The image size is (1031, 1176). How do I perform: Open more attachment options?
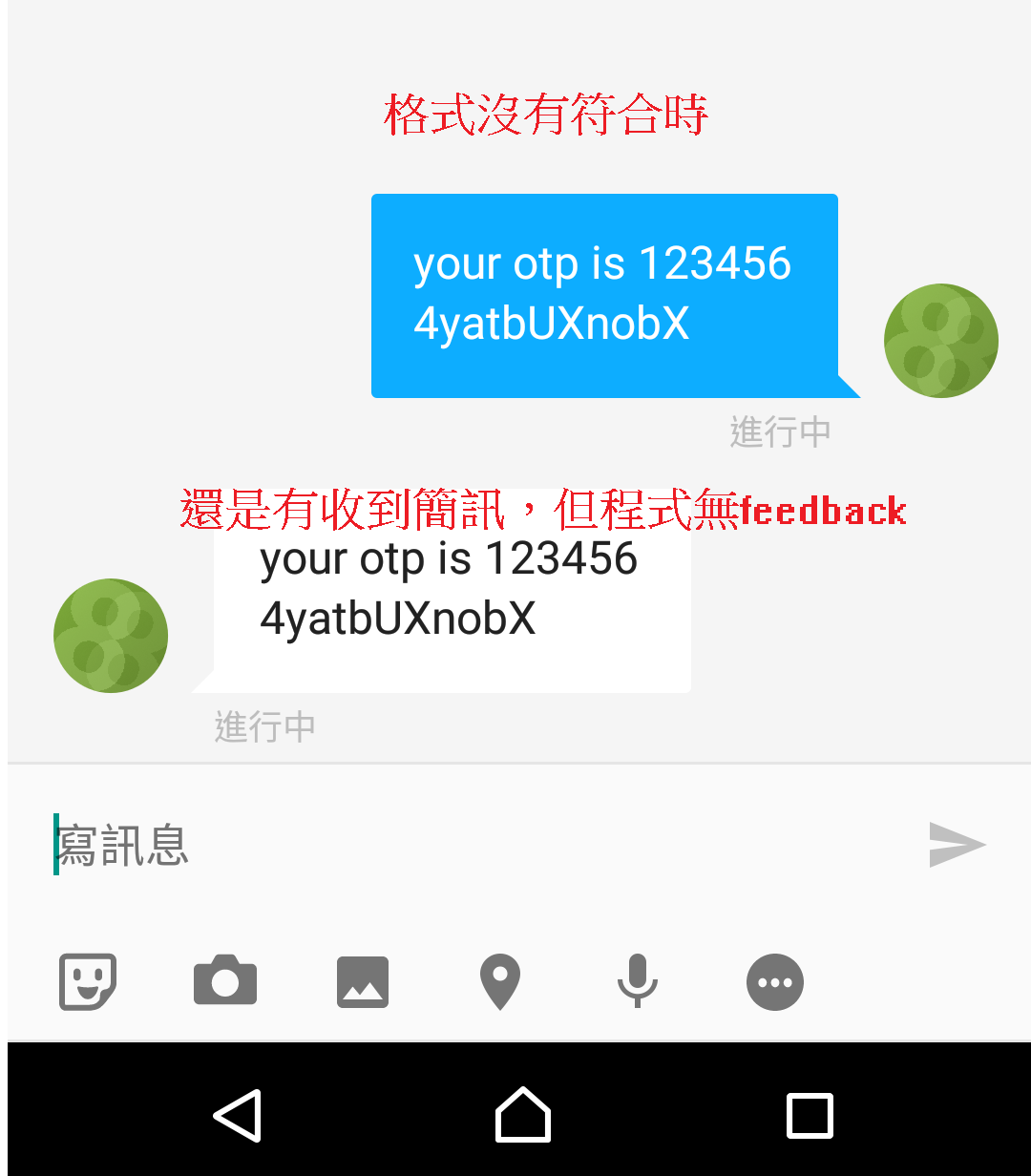[x=774, y=982]
